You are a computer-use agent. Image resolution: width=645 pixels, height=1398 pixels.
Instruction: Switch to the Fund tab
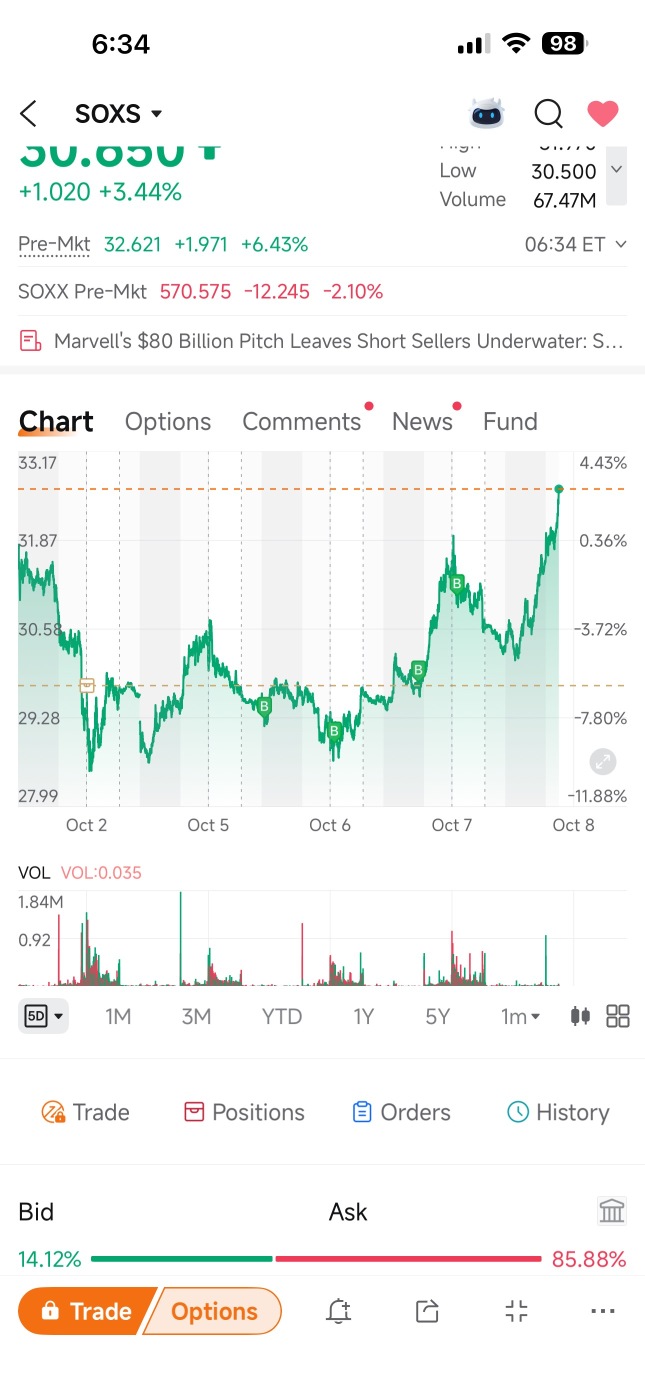(x=510, y=422)
